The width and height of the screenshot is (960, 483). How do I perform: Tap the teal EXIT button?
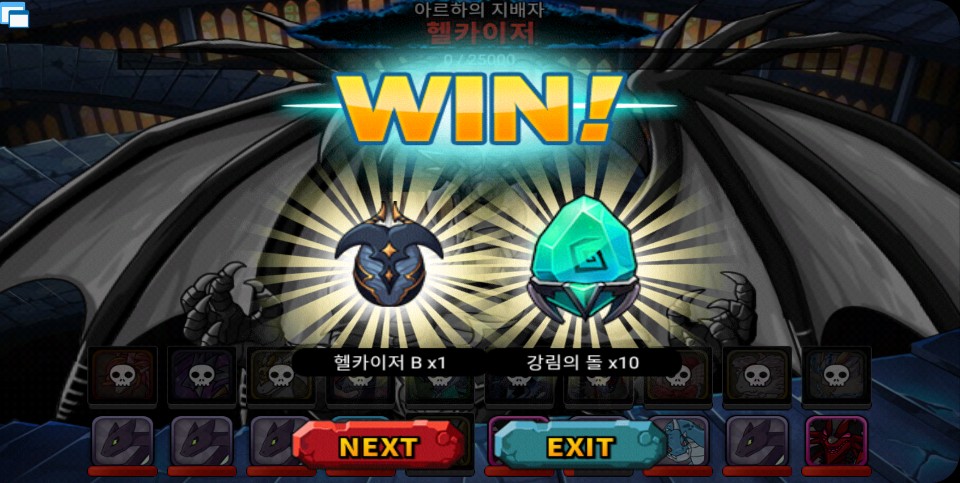point(579,446)
